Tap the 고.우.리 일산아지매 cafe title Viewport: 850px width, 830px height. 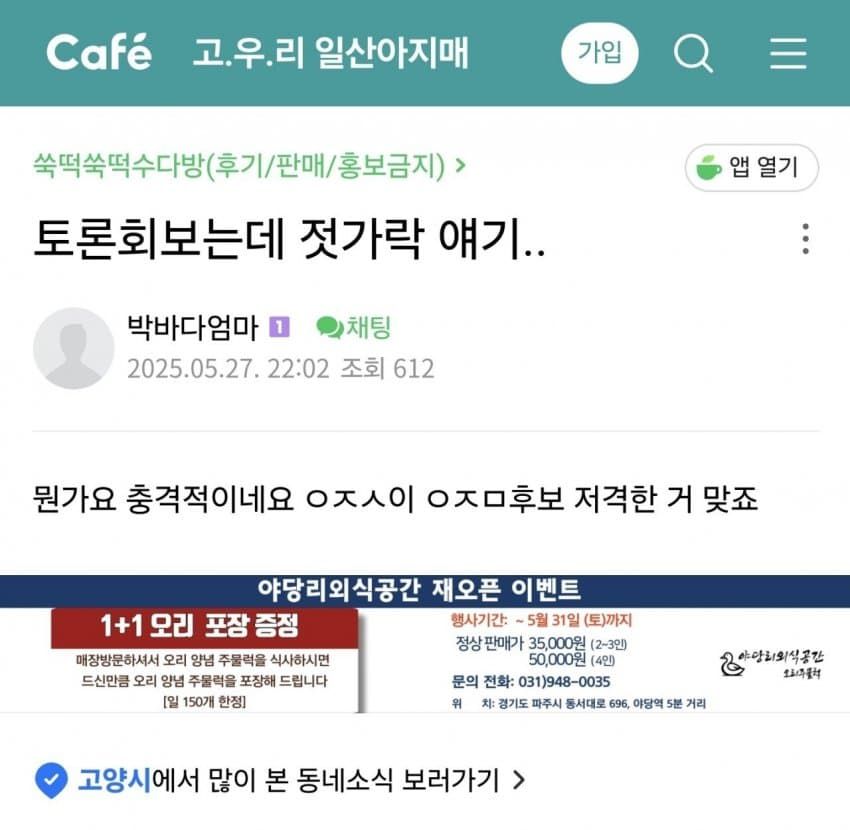330,53
